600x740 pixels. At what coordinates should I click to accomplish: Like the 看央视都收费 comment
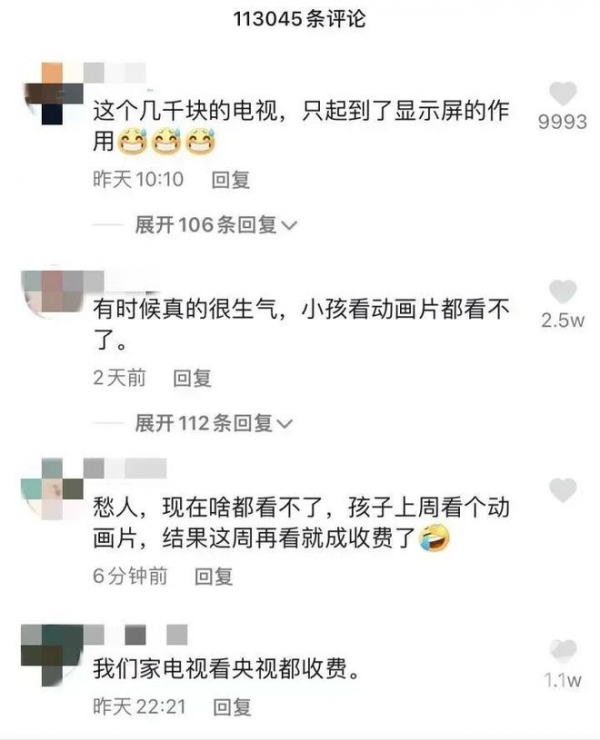563,651
